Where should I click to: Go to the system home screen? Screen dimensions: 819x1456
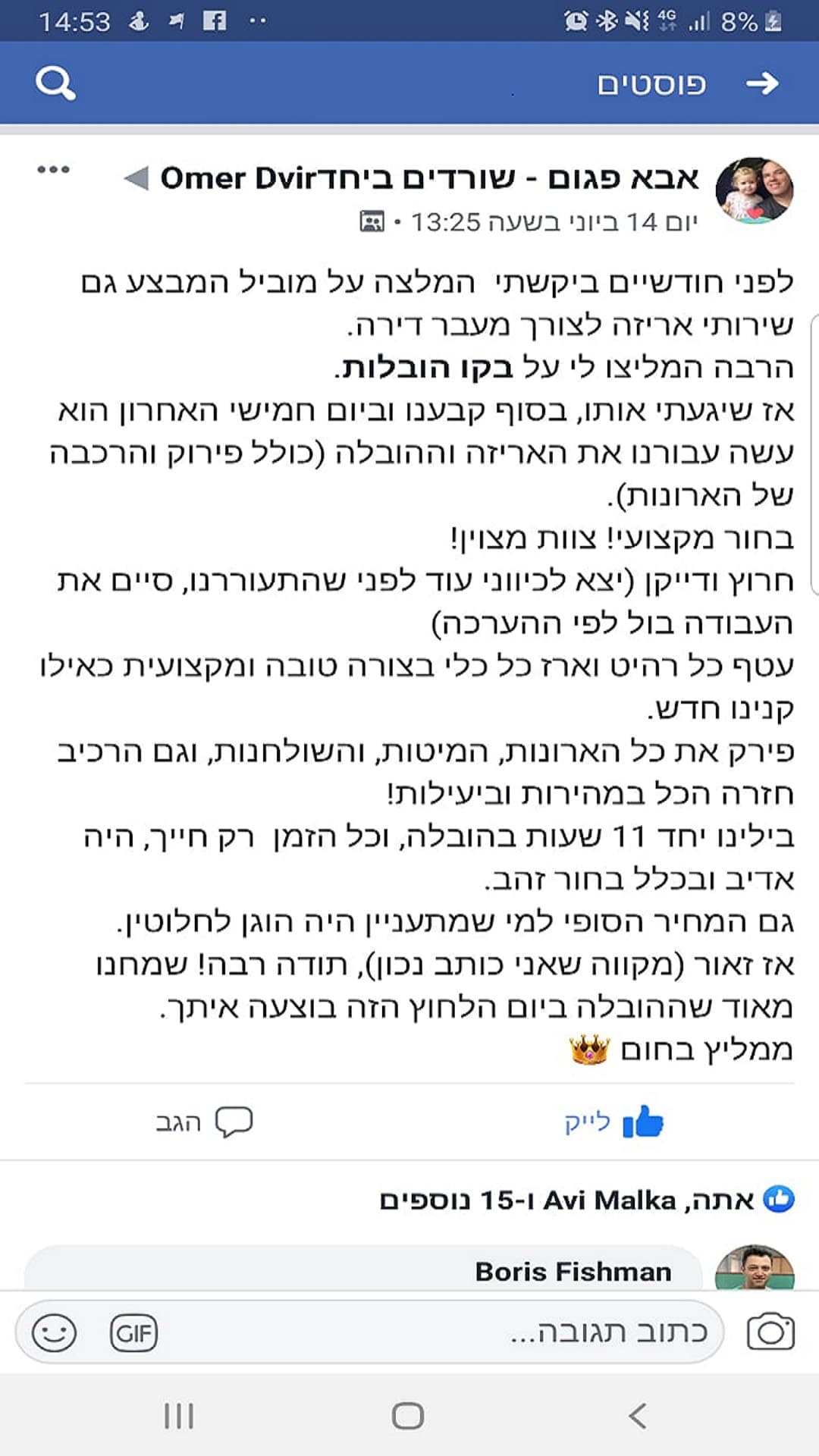(x=408, y=1416)
